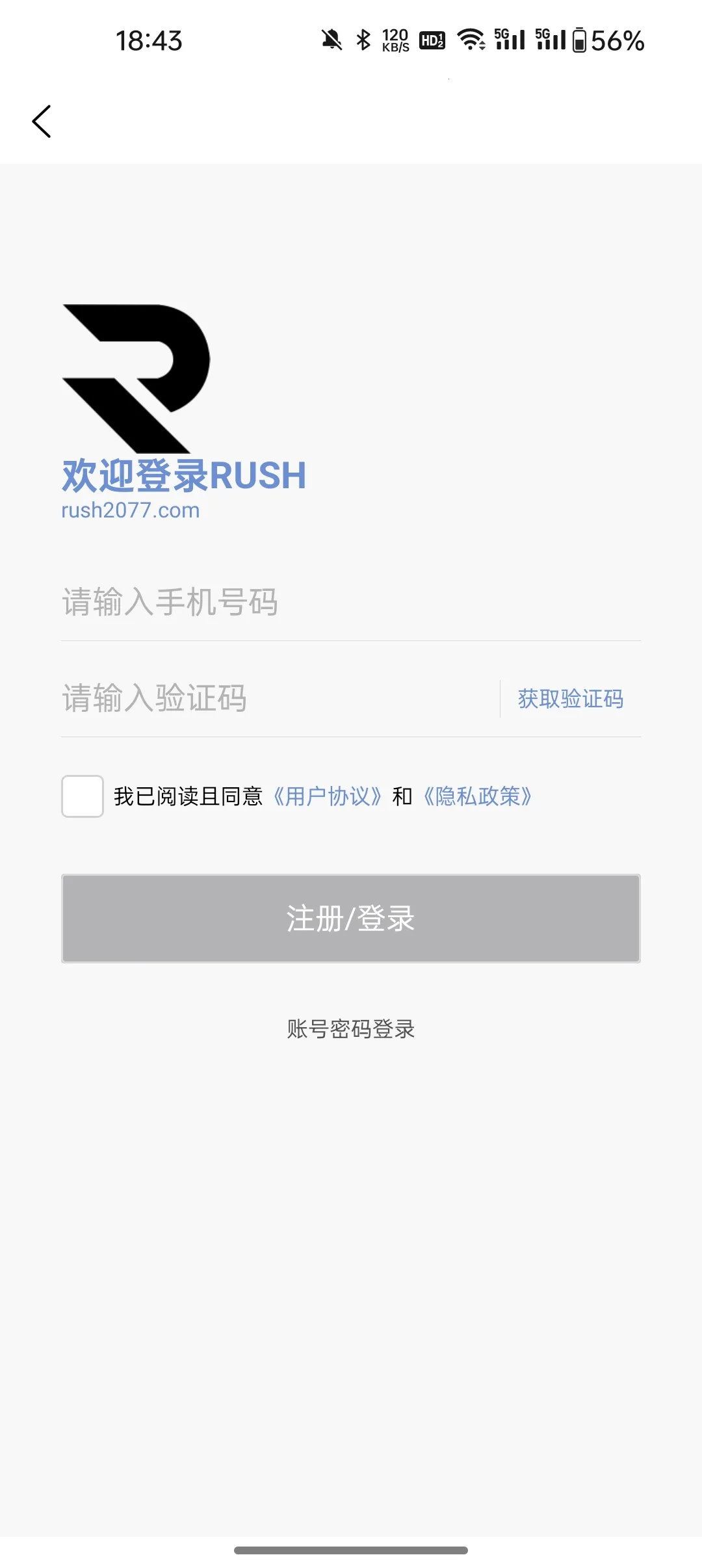Tap the 注册/登录 button
Screen dimensions: 702x1568
[x=351, y=919]
